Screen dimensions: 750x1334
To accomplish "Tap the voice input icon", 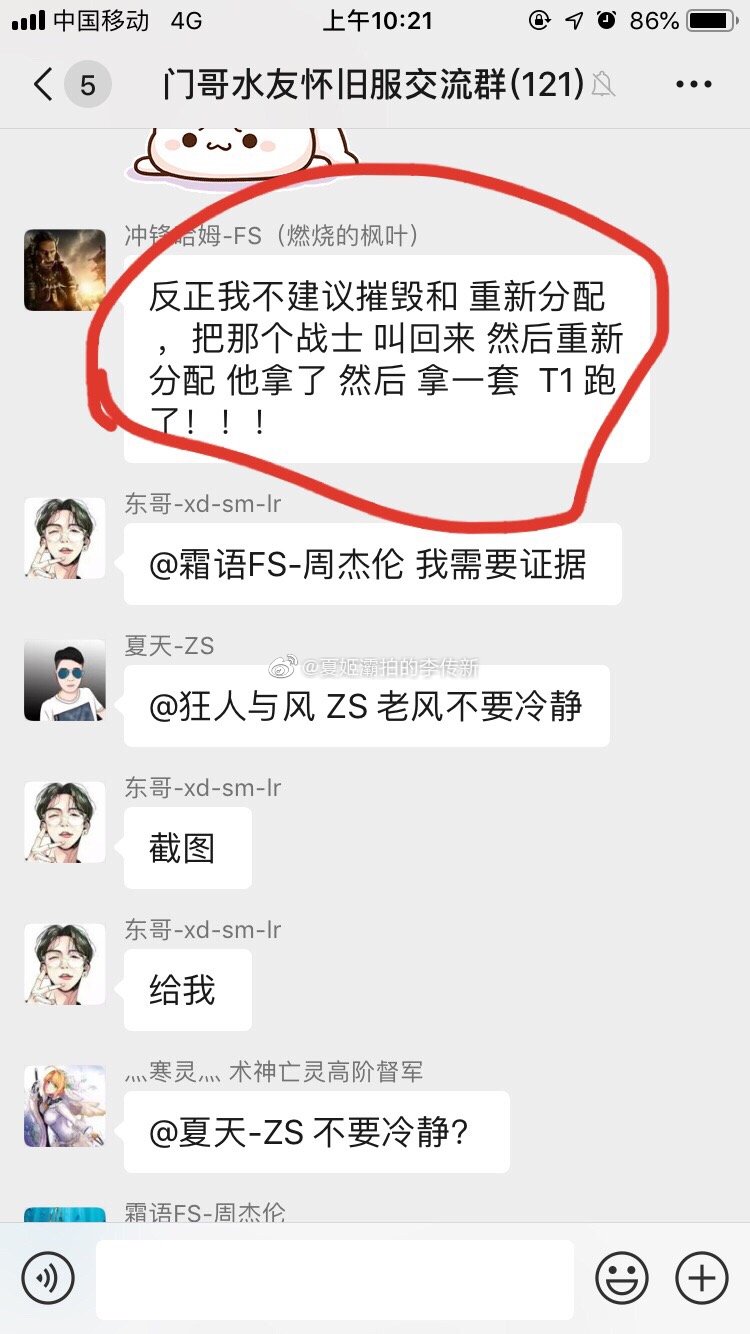I will tap(47, 1278).
